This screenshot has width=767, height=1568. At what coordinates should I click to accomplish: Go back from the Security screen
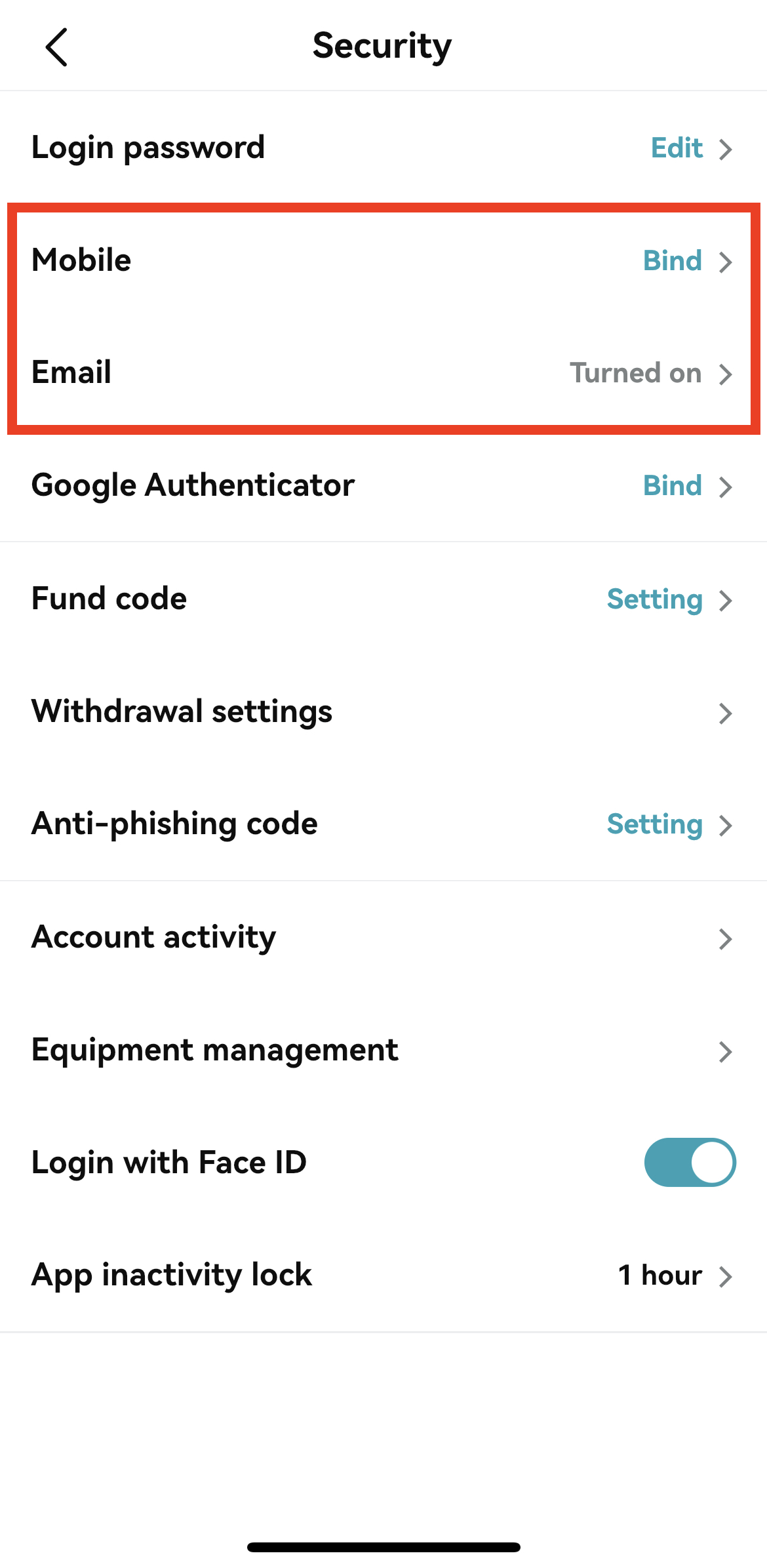click(56, 47)
